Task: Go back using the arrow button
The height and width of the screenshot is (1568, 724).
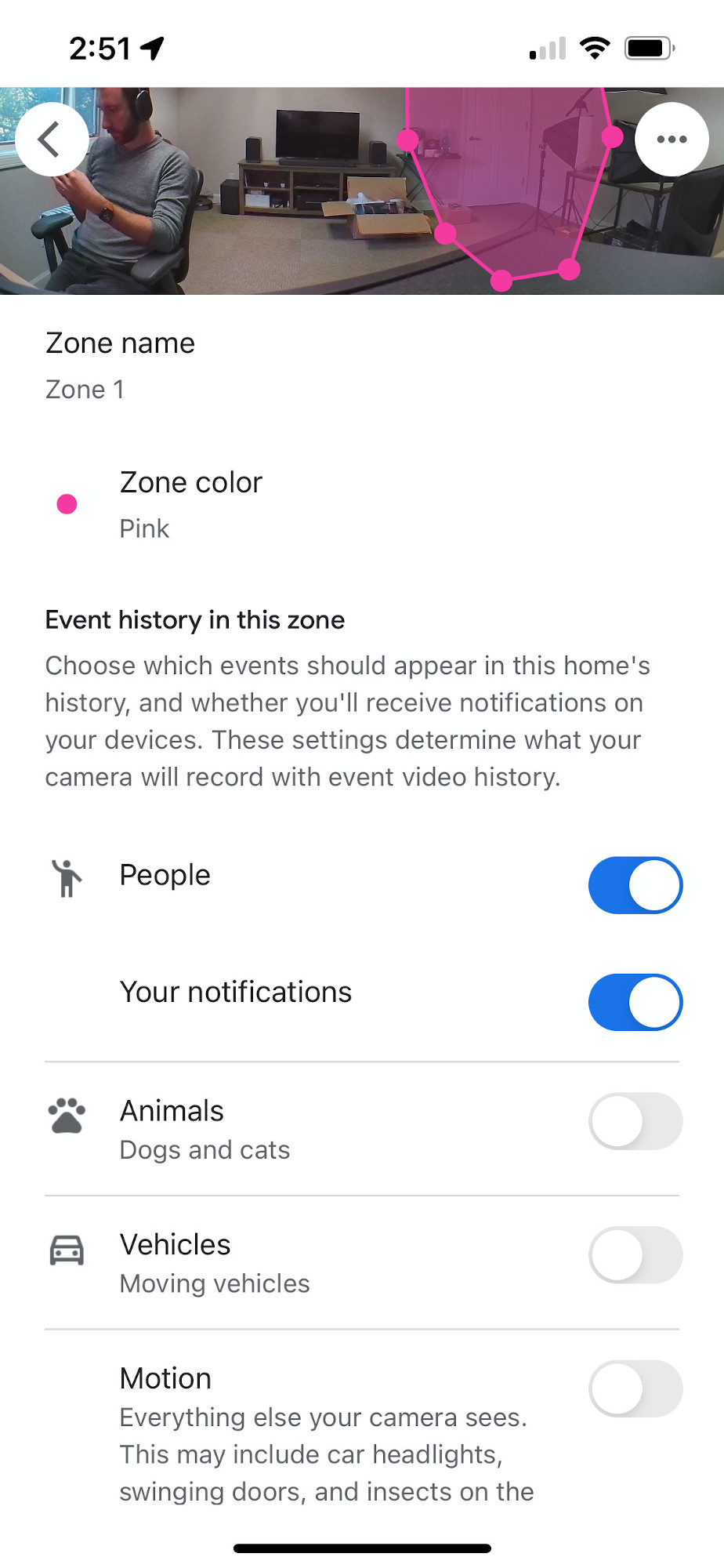Action: click(x=52, y=140)
